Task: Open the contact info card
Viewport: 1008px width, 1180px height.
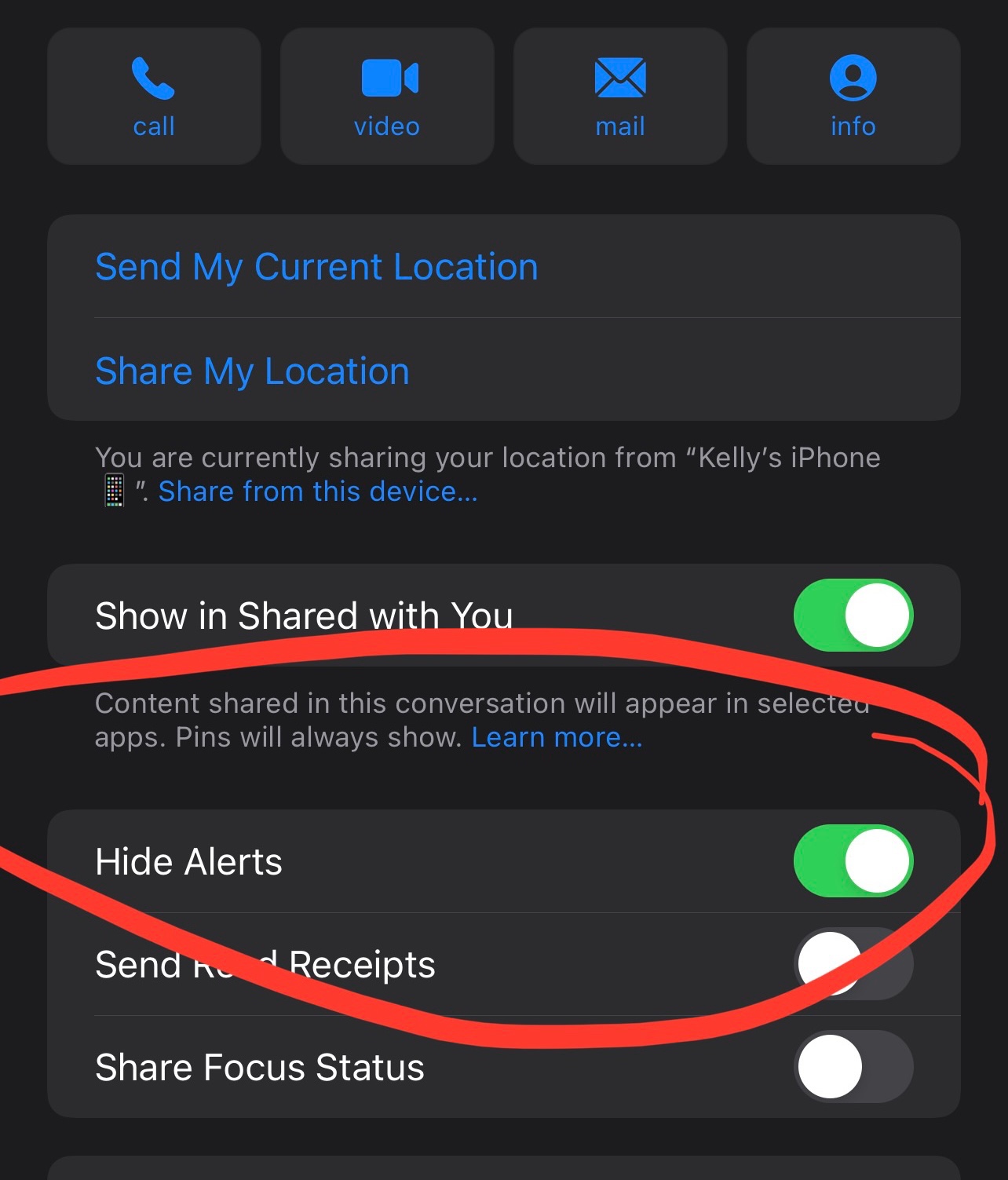Action: pyautogui.click(x=853, y=96)
